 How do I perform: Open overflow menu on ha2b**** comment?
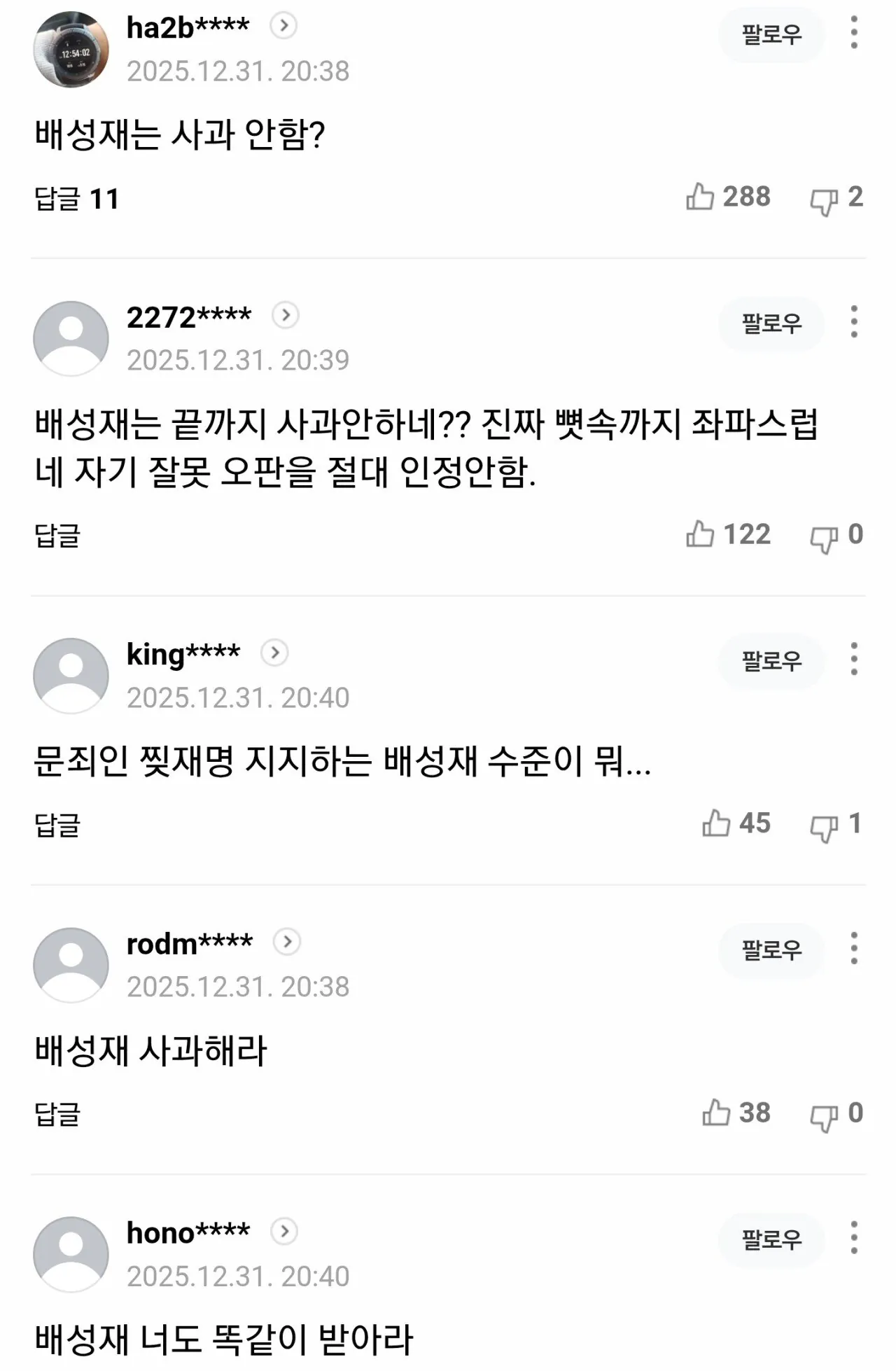tap(853, 33)
